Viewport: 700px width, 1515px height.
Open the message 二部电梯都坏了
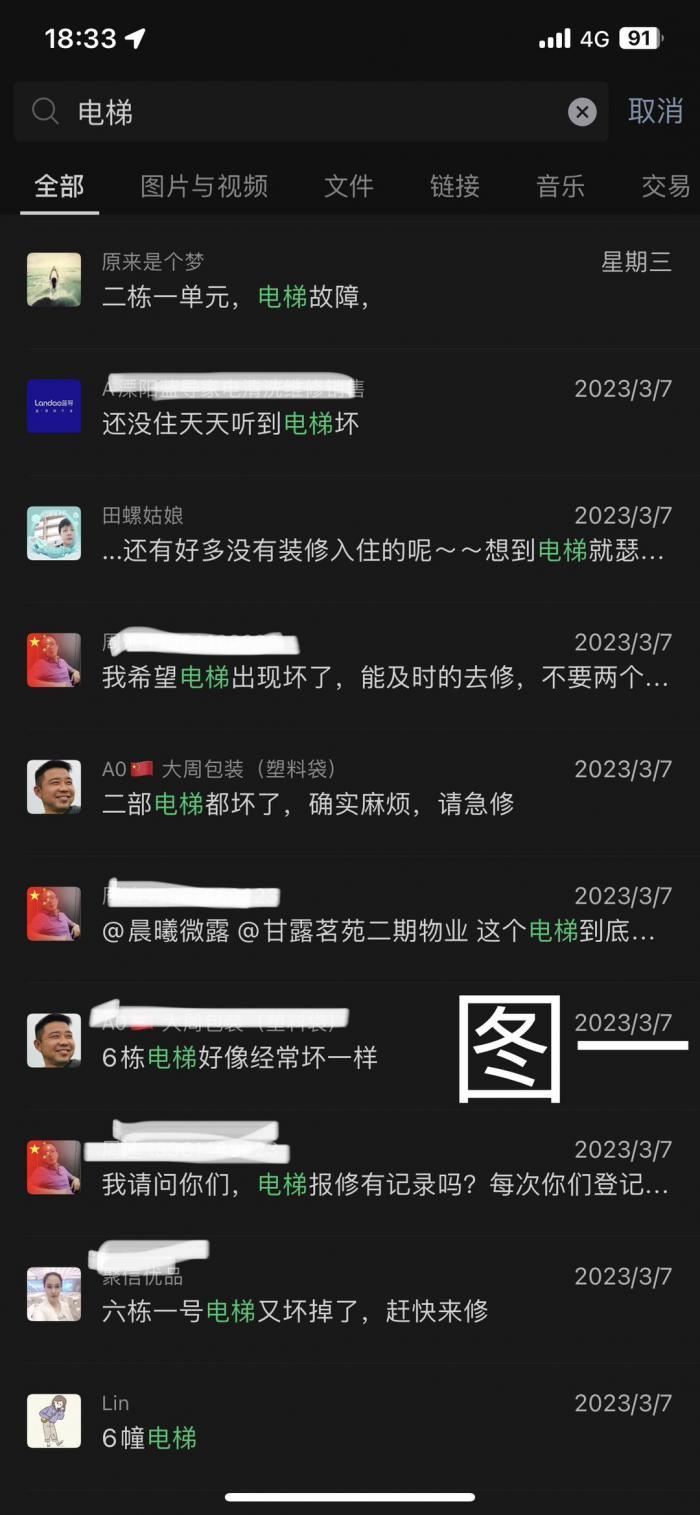point(350,788)
